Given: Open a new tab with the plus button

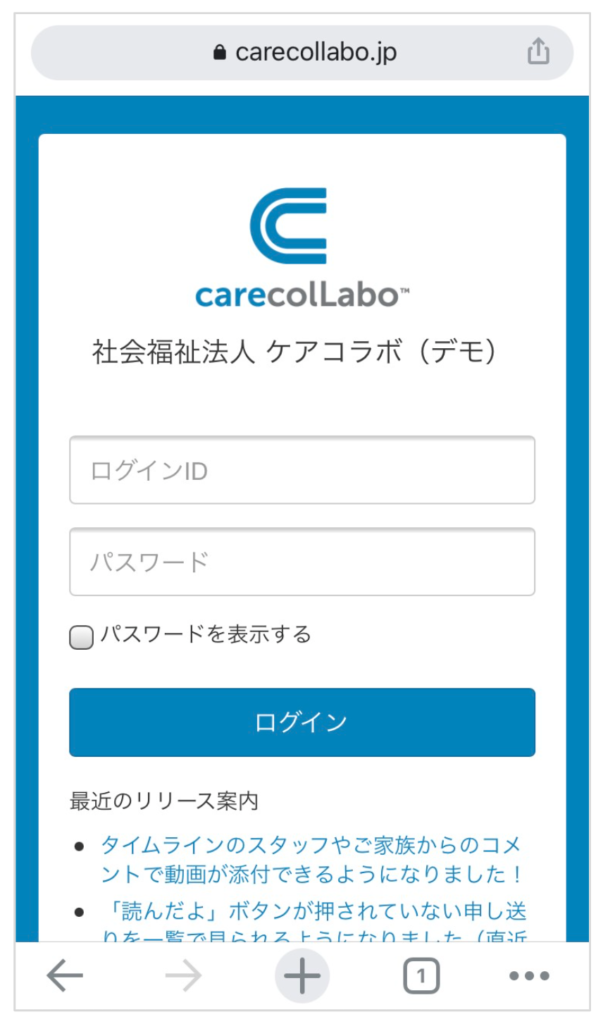Looking at the screenshot, I should pyautogui.click(x=302, y=976).
